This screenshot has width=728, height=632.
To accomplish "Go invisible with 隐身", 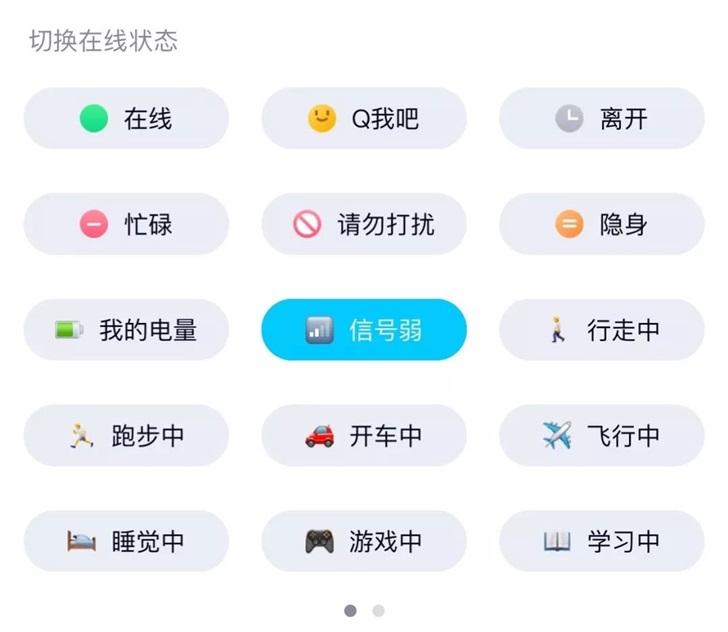I will coord(602,224).
